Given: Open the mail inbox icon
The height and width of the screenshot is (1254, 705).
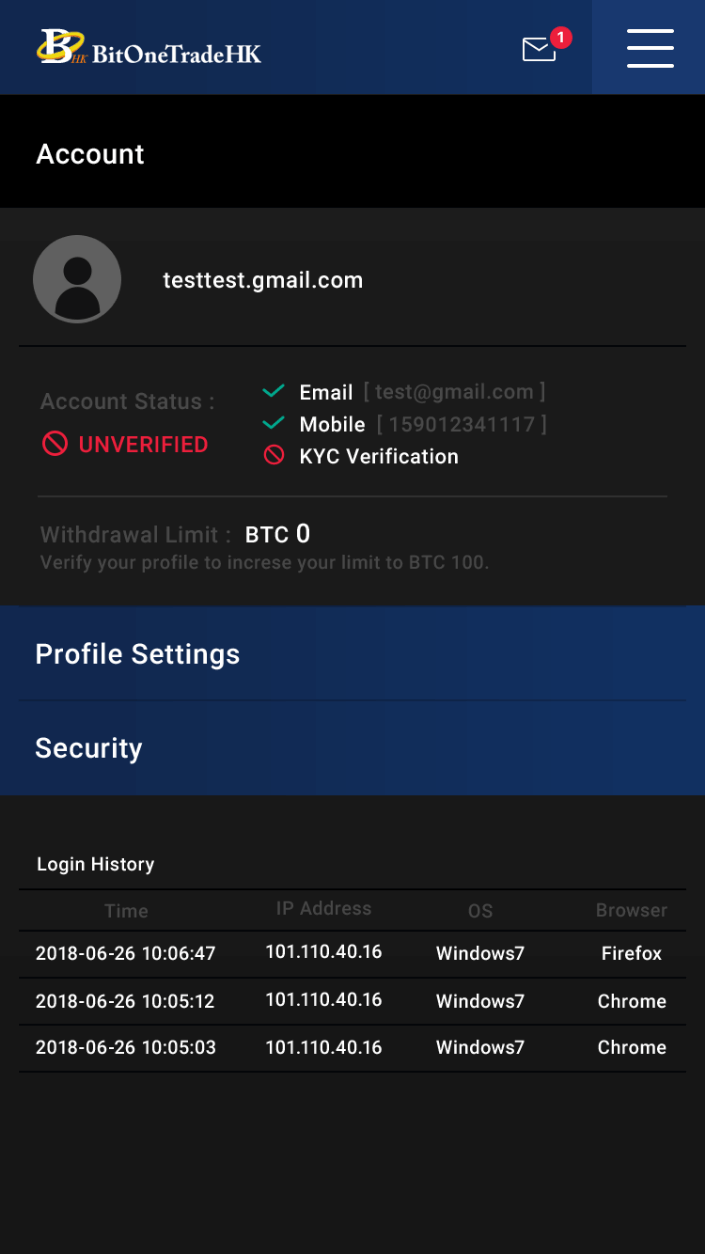Looking at the screenshot, I should point(539,49).
